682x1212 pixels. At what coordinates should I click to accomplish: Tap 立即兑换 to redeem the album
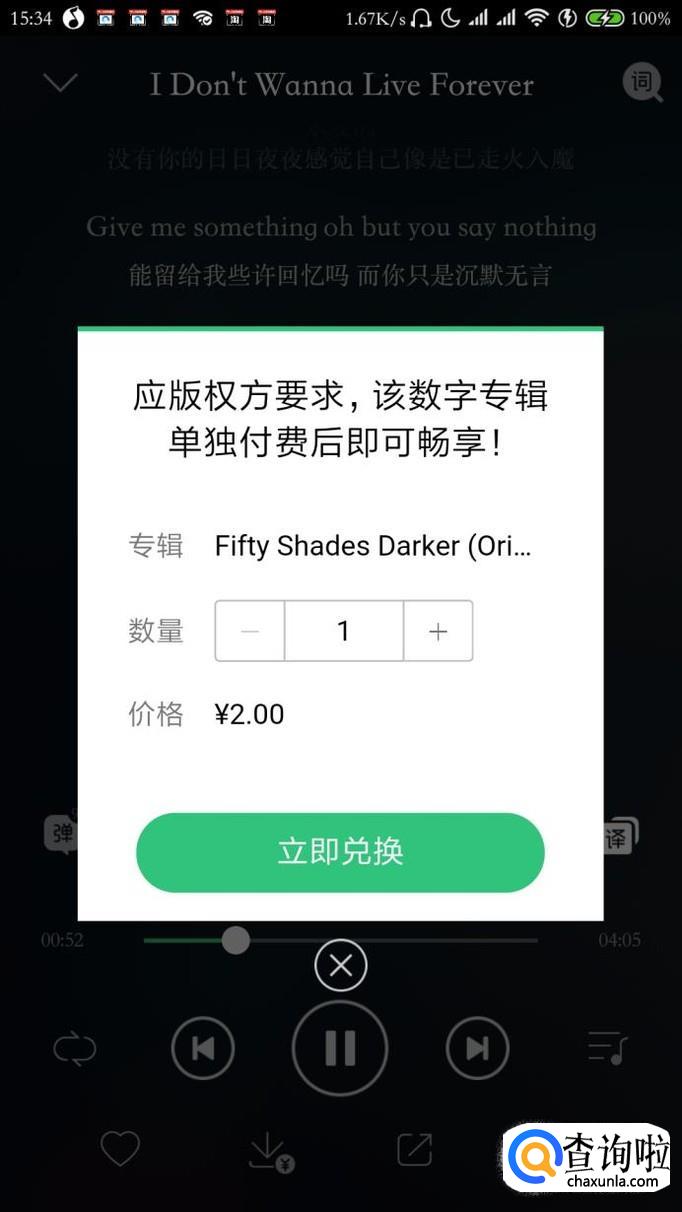click(340, 852)
